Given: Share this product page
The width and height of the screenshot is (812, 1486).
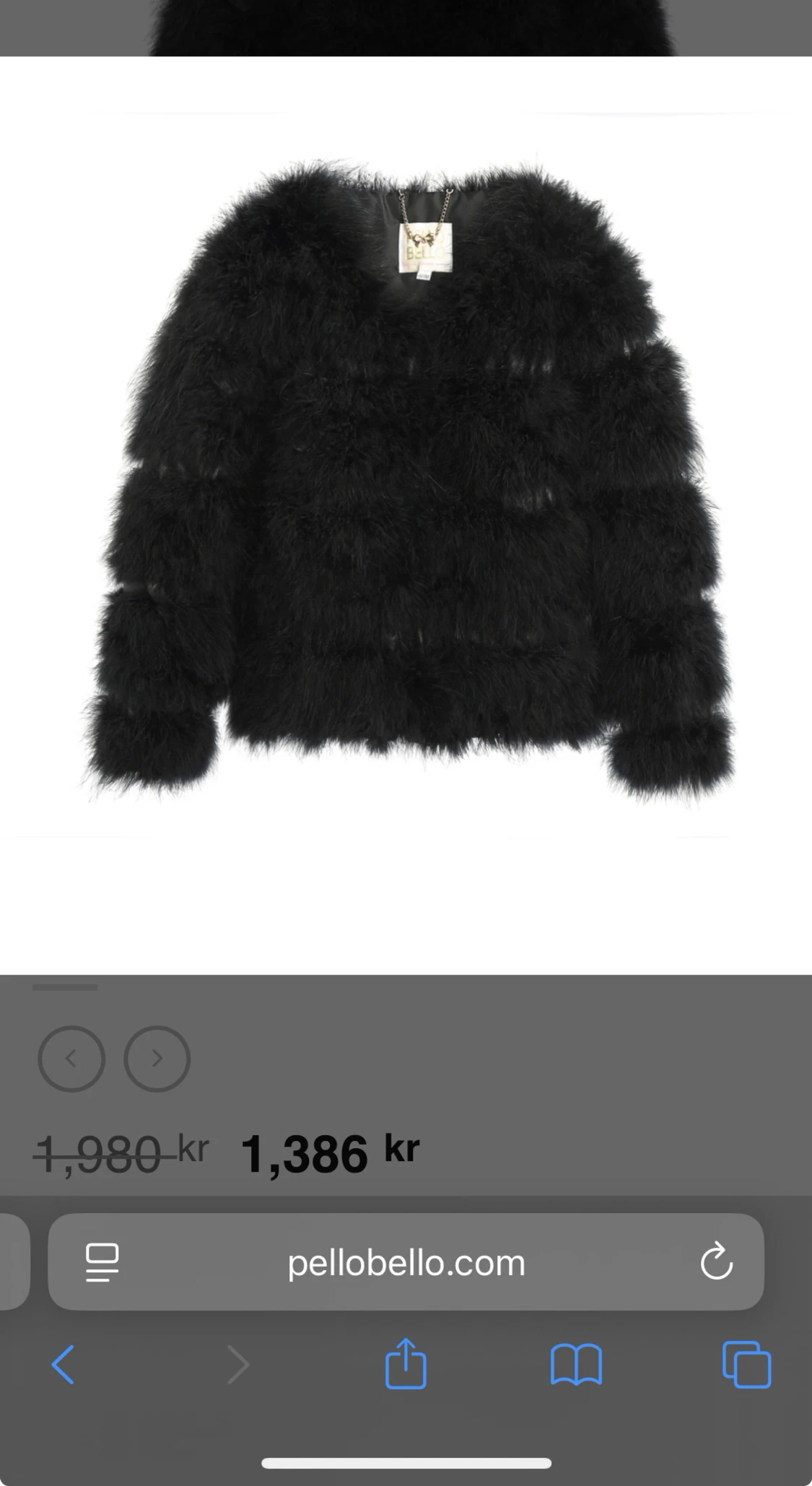Looking at the screenshot, I should coord(406,1364).
